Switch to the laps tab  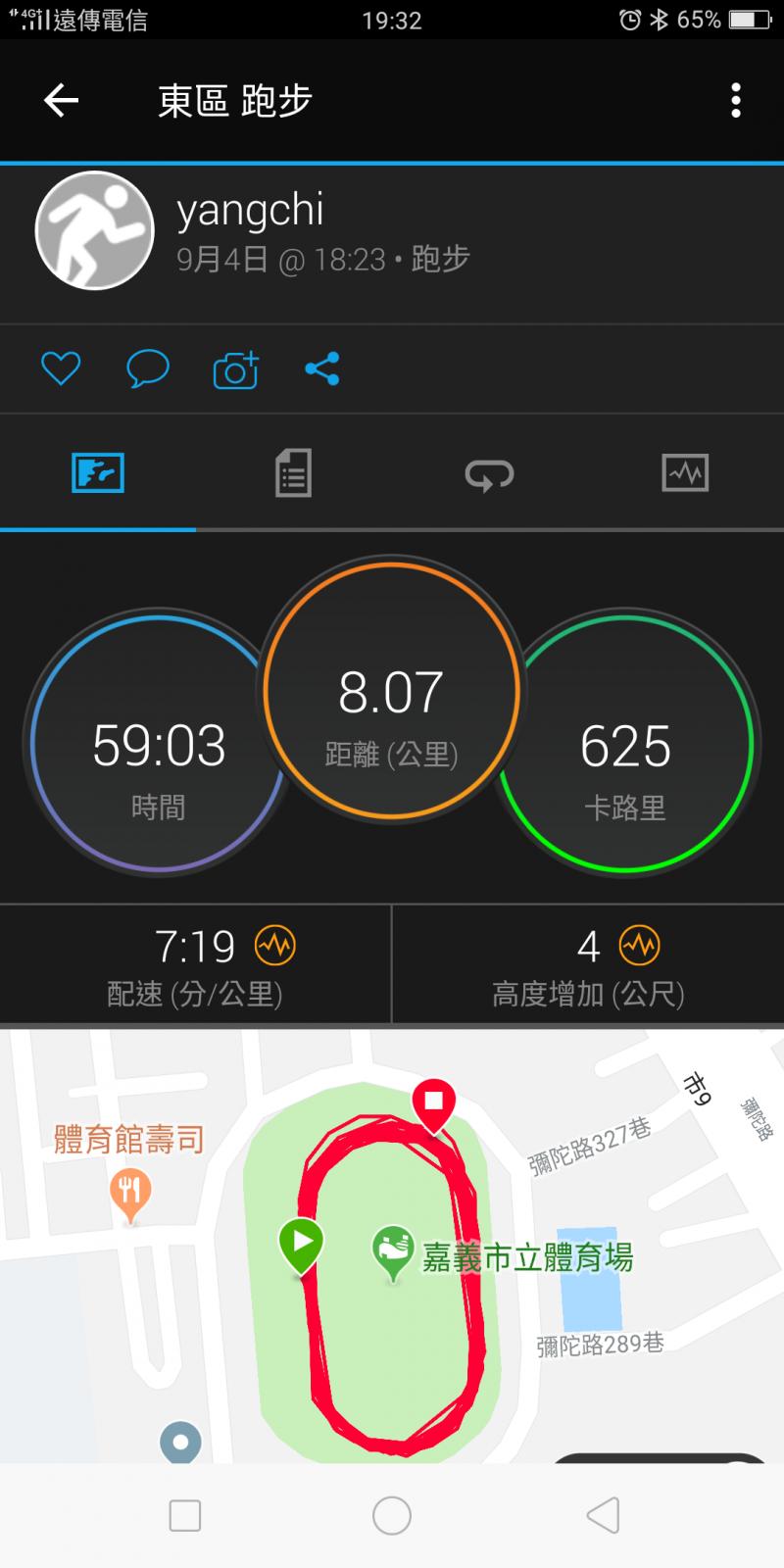pos(489,474)
